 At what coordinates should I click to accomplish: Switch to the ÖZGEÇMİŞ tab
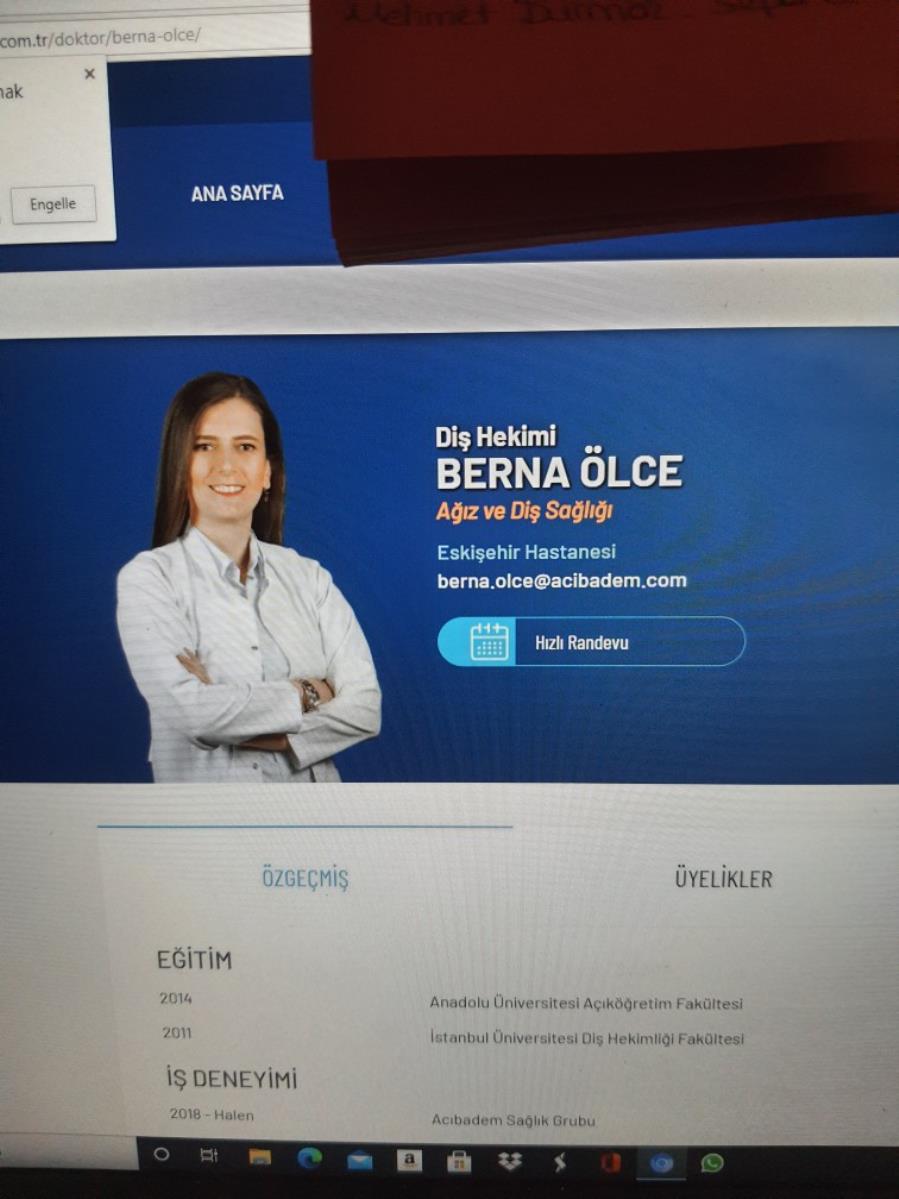coord(305,880)
